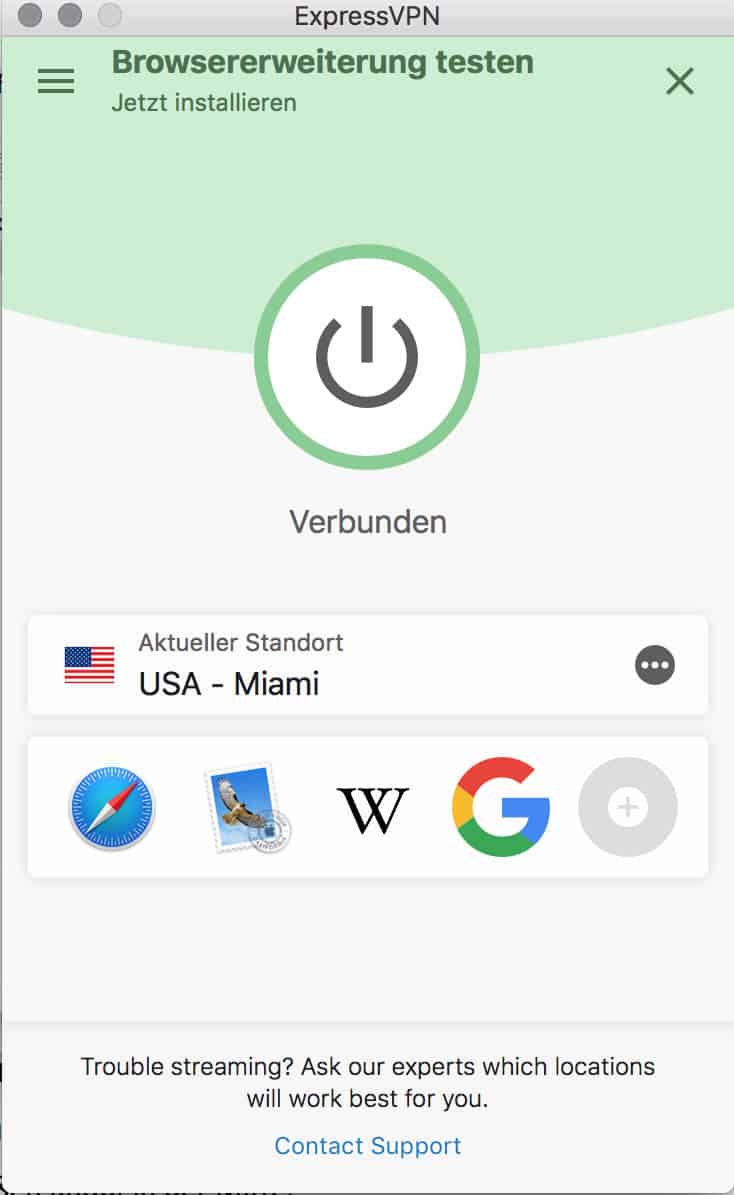The image size is (734, 1195).
Task: Launch the Mail shortcut
Action: (x=246, y=808)
